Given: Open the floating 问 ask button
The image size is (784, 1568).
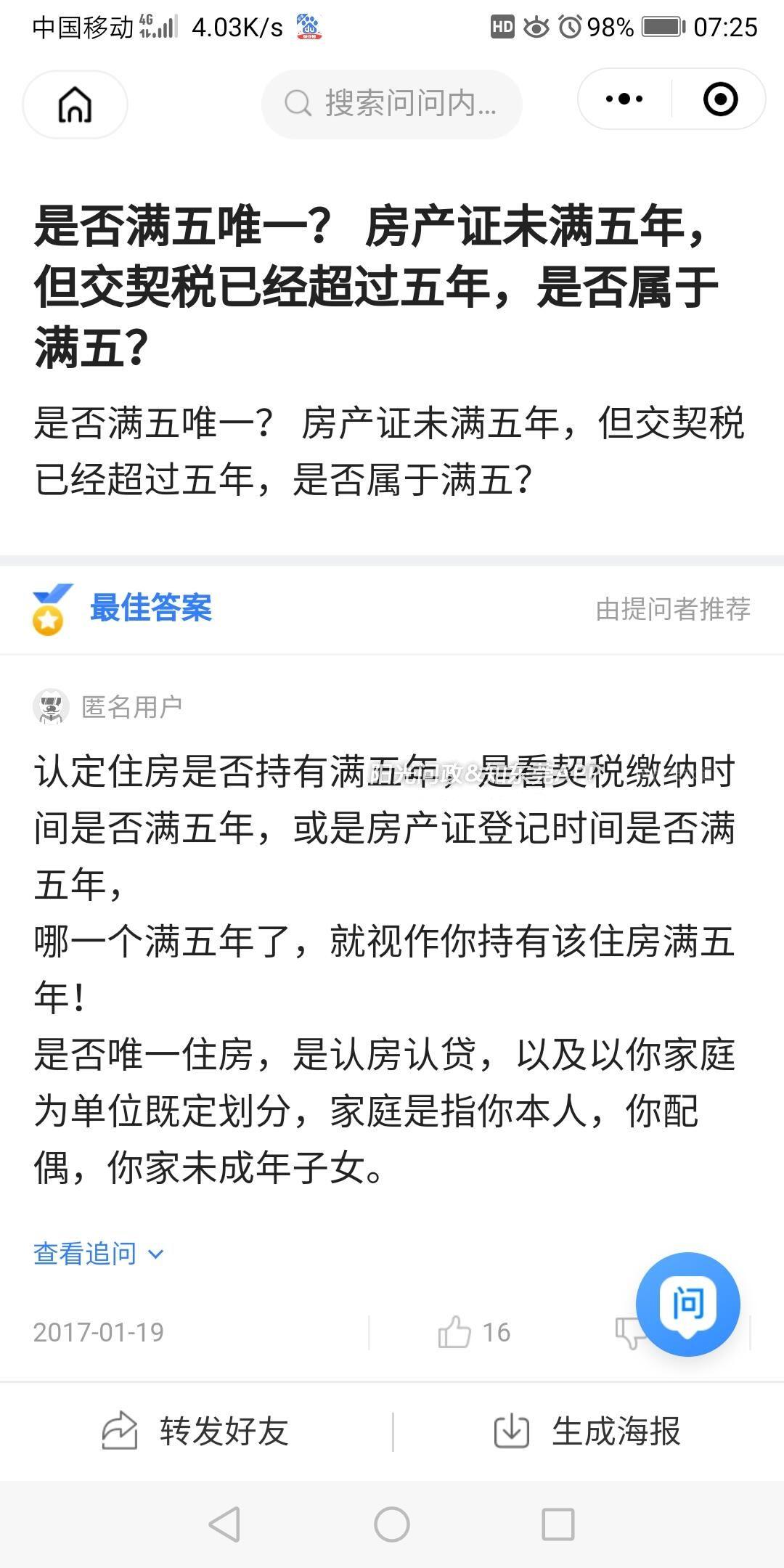Looking at the screenshot, I should coord(687,1304).
